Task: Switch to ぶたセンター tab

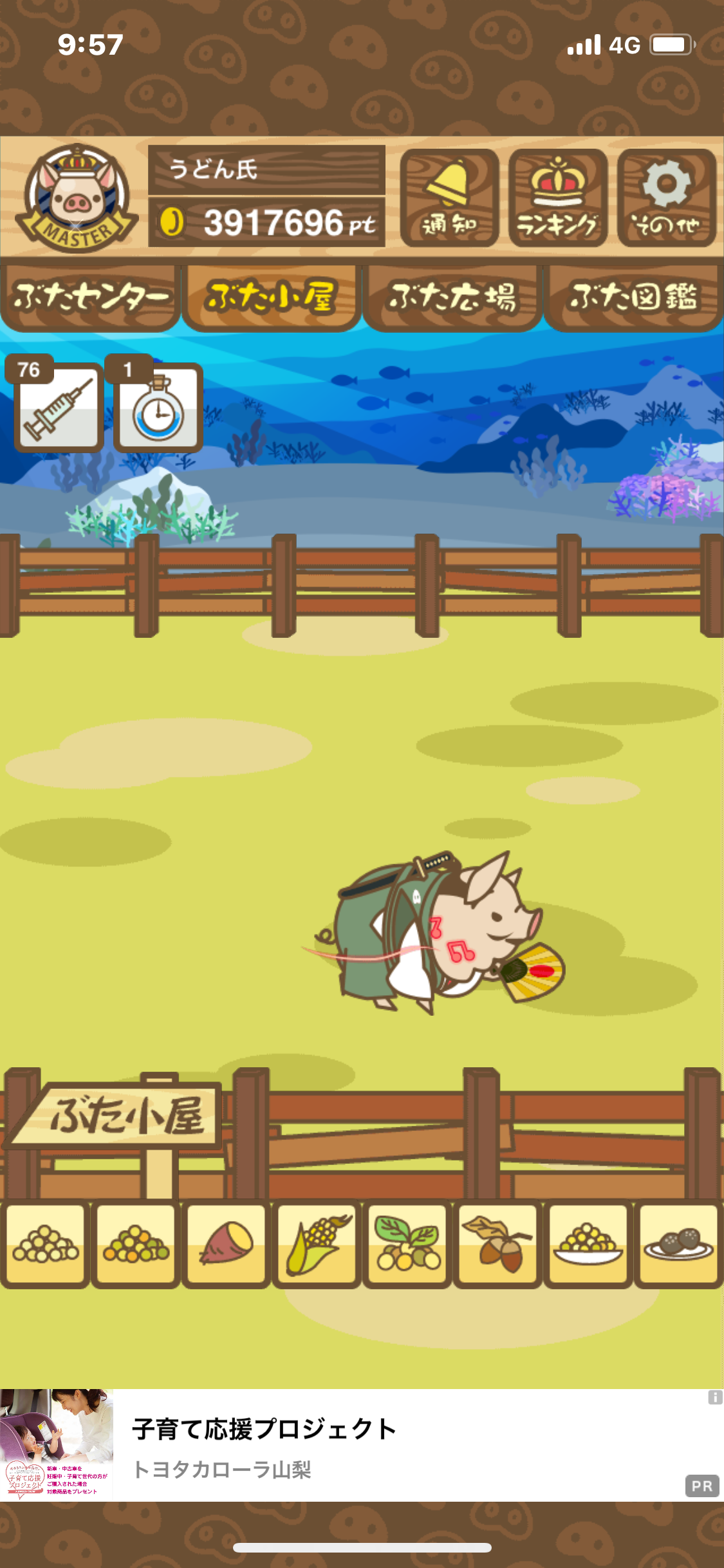Action: click(91, 297)
